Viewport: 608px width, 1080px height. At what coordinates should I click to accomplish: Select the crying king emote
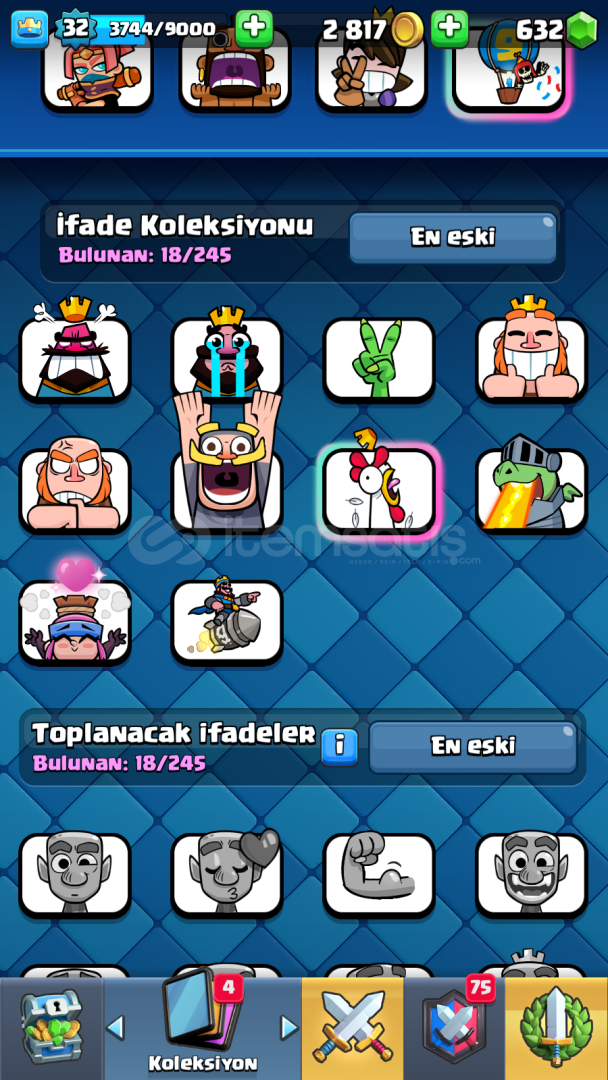click(x=227, y=351)
